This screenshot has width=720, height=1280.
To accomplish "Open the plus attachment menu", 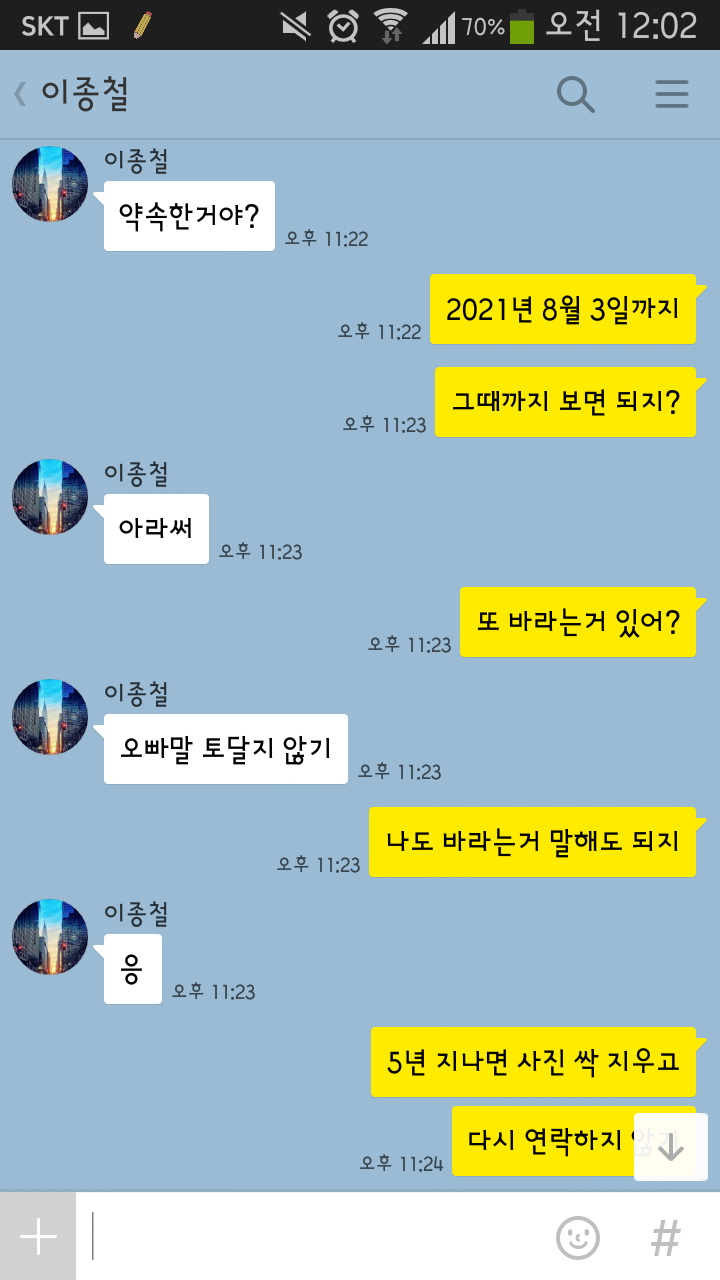I will 38,1237.
